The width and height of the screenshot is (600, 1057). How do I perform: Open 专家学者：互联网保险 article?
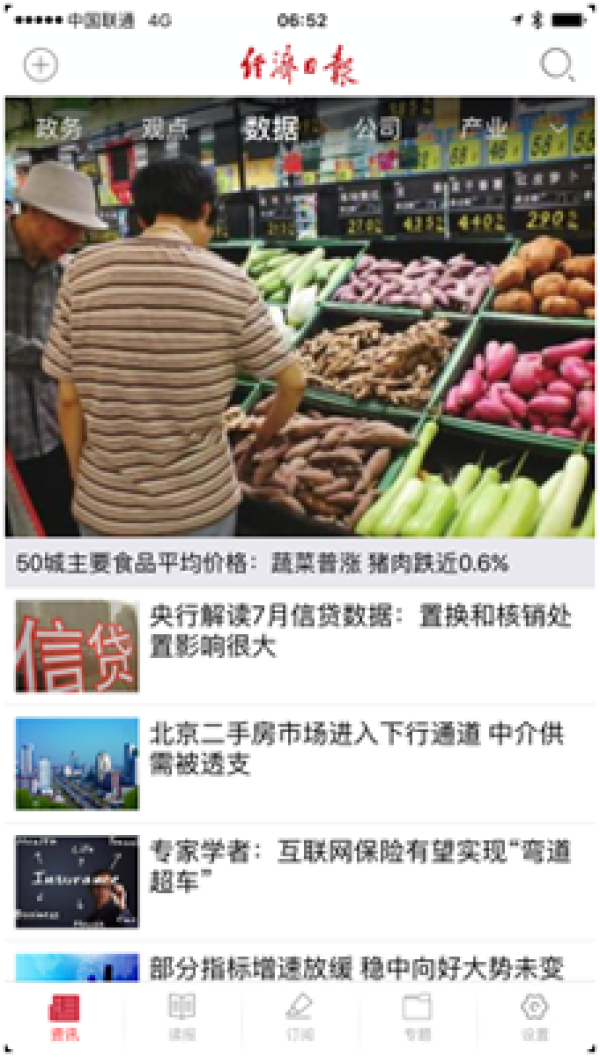tap(360, 866)
